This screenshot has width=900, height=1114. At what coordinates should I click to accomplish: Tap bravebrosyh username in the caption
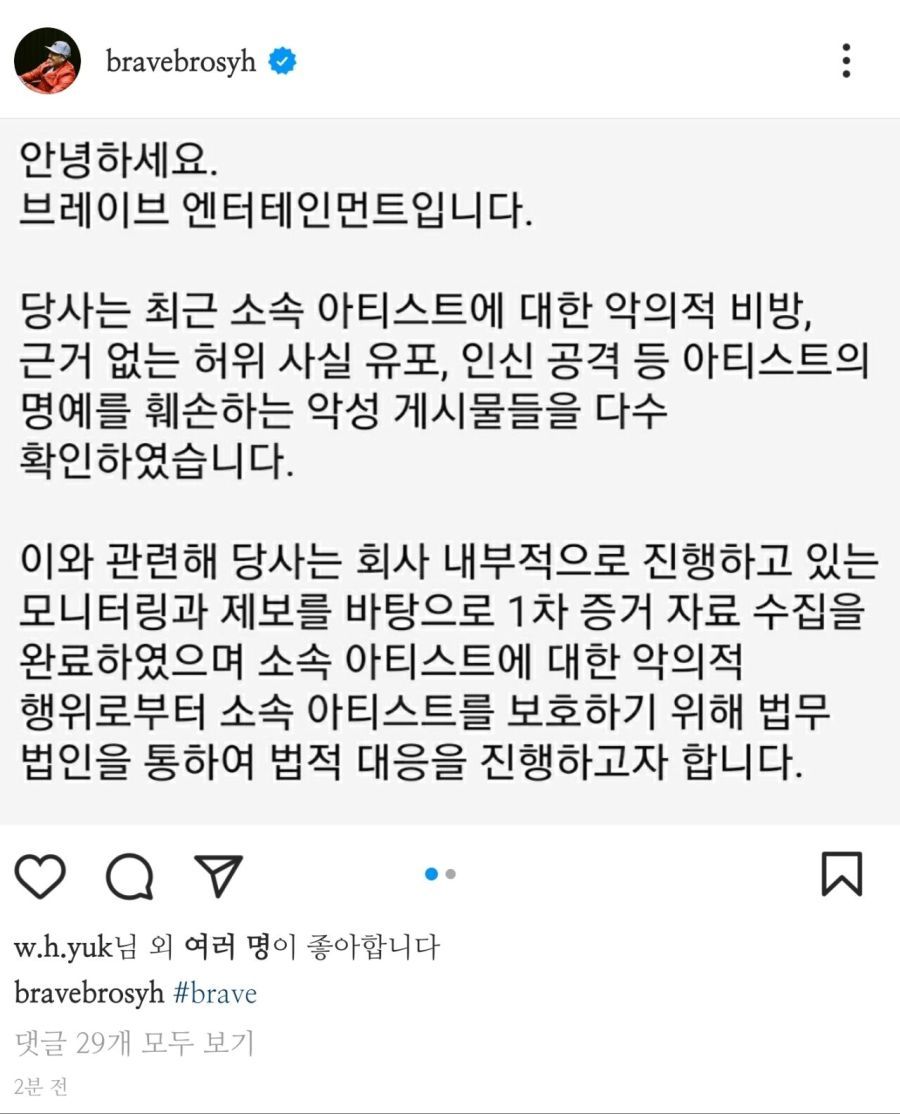tap(90, 994)
